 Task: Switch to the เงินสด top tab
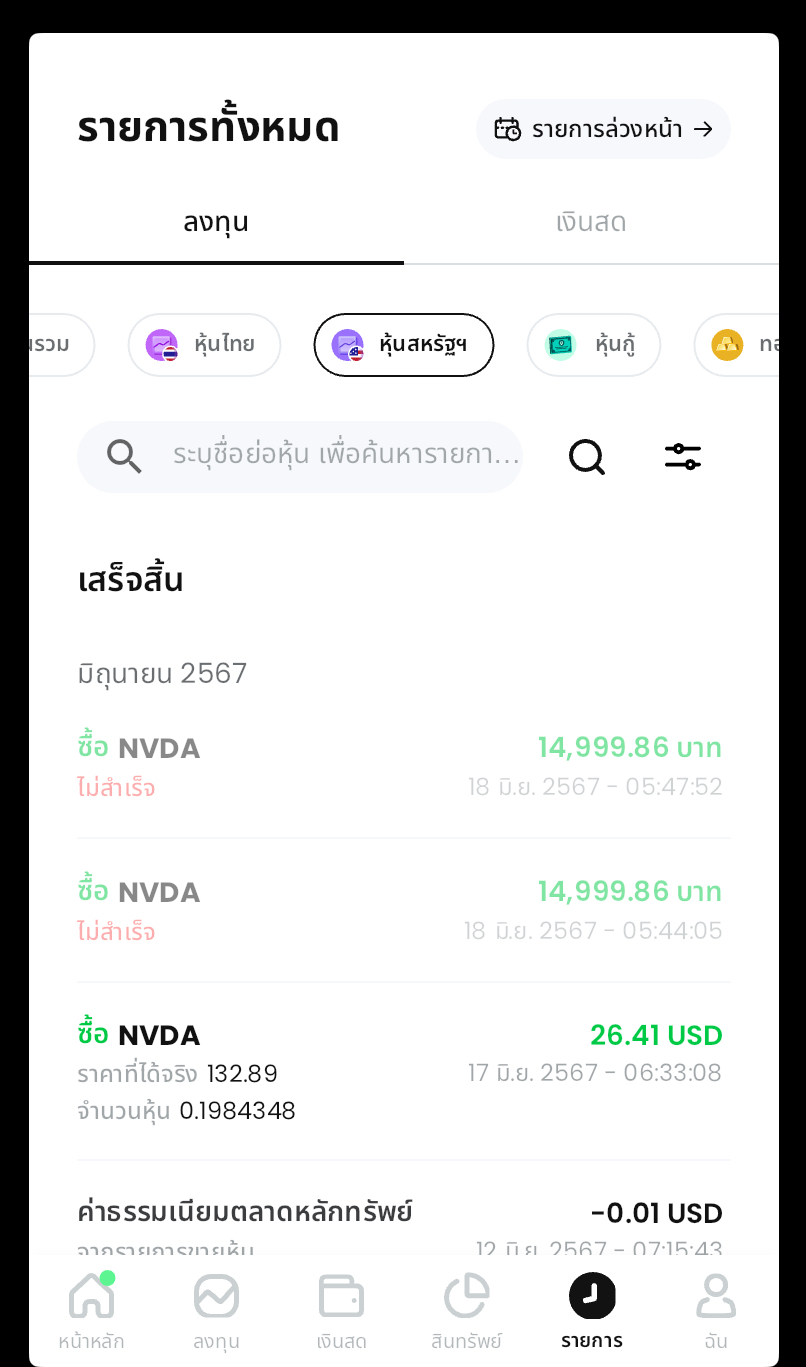(x=591, y=222)
